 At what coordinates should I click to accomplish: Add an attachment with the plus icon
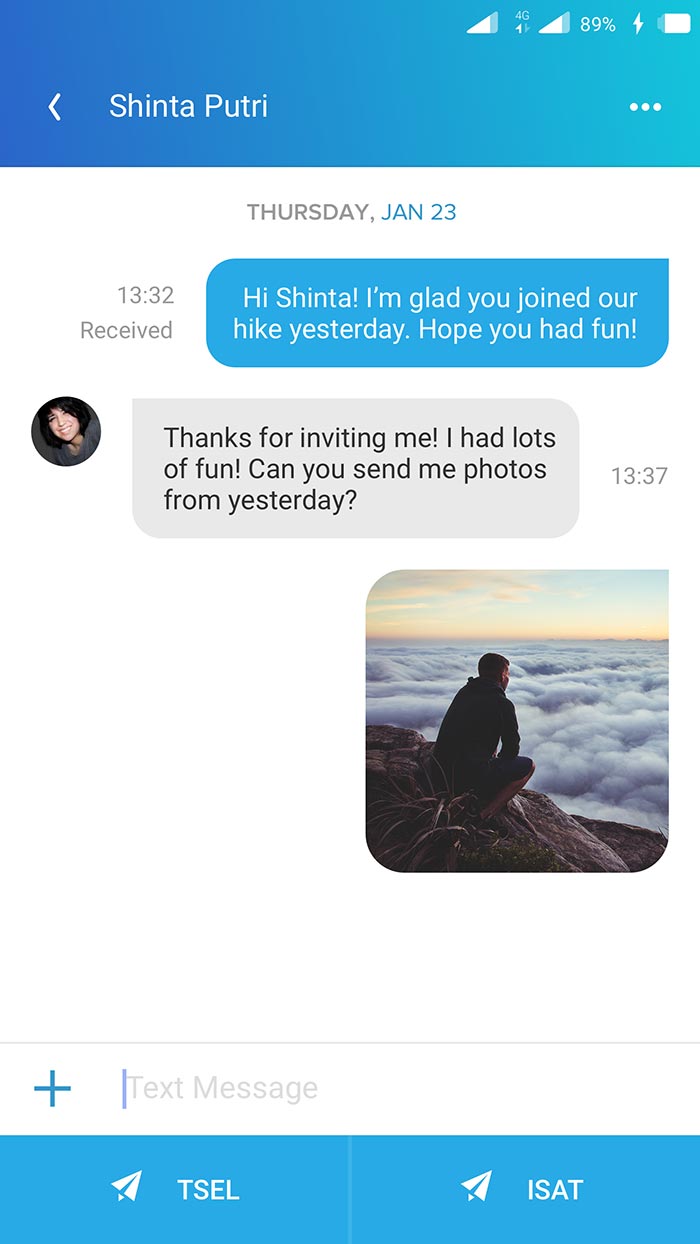tap(53, 1088)
